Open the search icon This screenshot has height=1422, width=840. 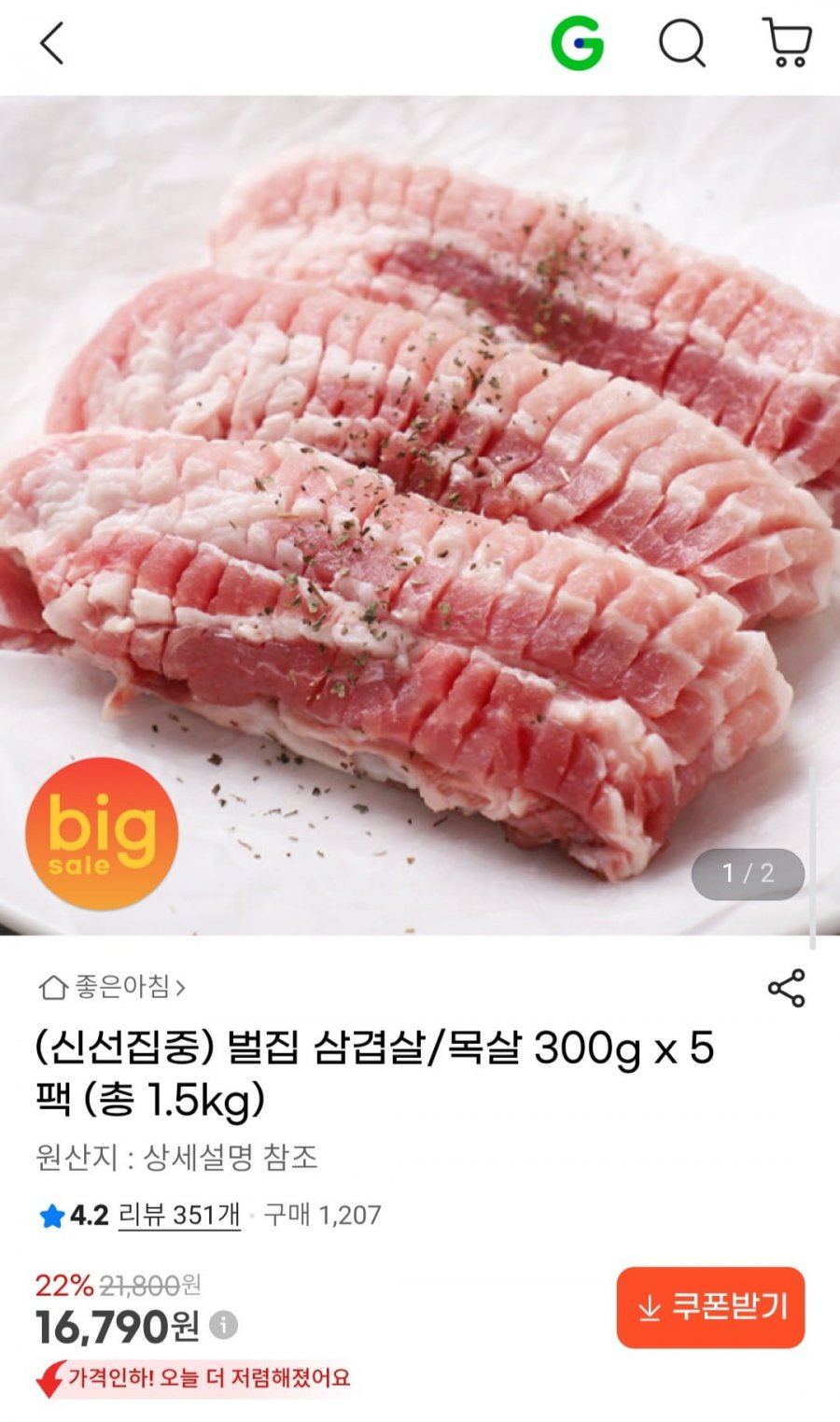[682, 43]
